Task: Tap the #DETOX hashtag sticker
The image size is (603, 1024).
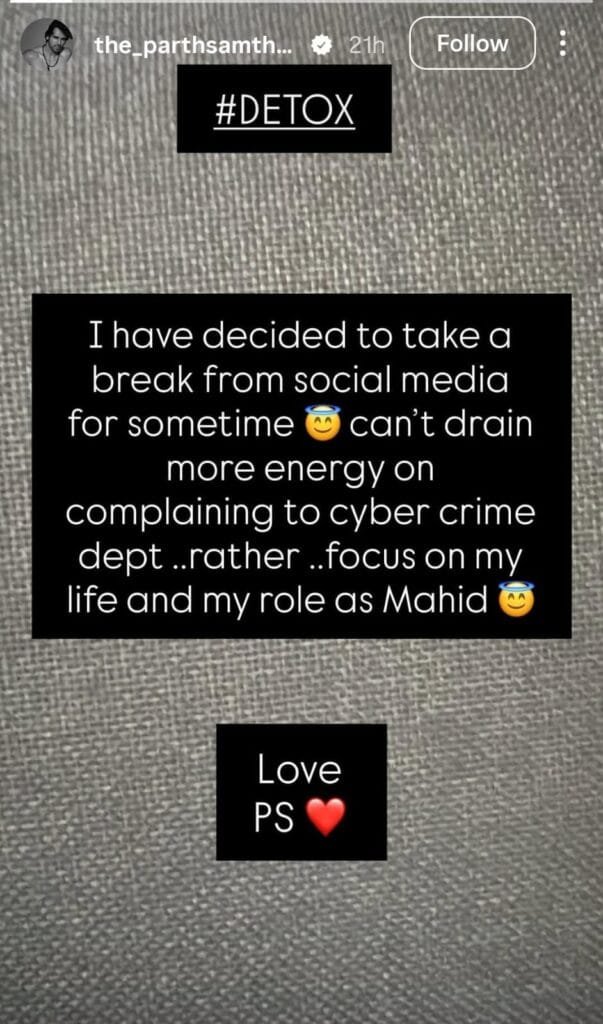Action: tap(284, 110)
